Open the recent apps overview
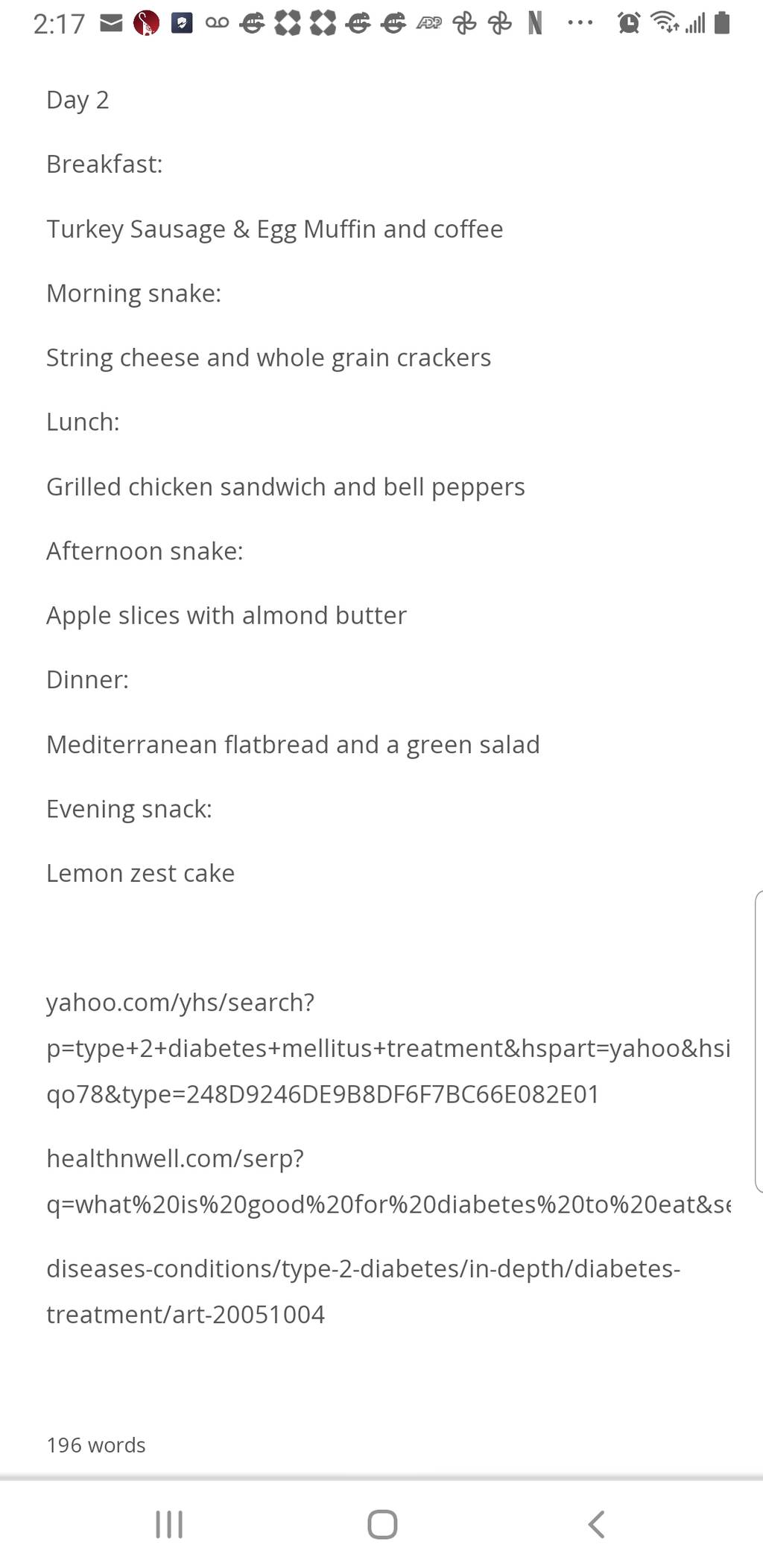 (169, 1524)
